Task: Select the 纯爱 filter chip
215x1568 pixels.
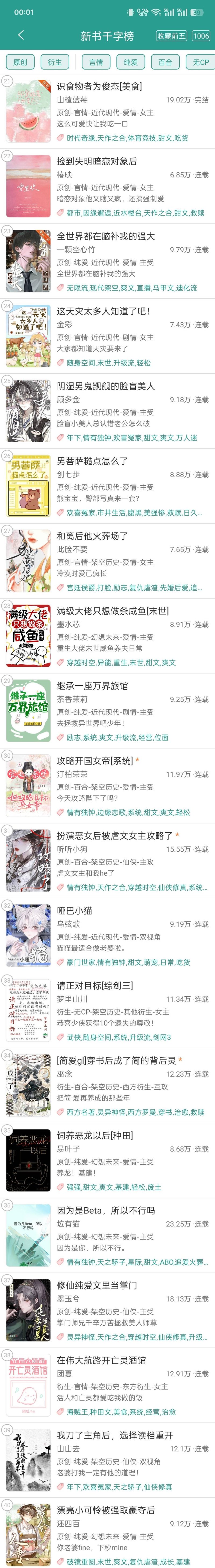Action: [130, 62]
